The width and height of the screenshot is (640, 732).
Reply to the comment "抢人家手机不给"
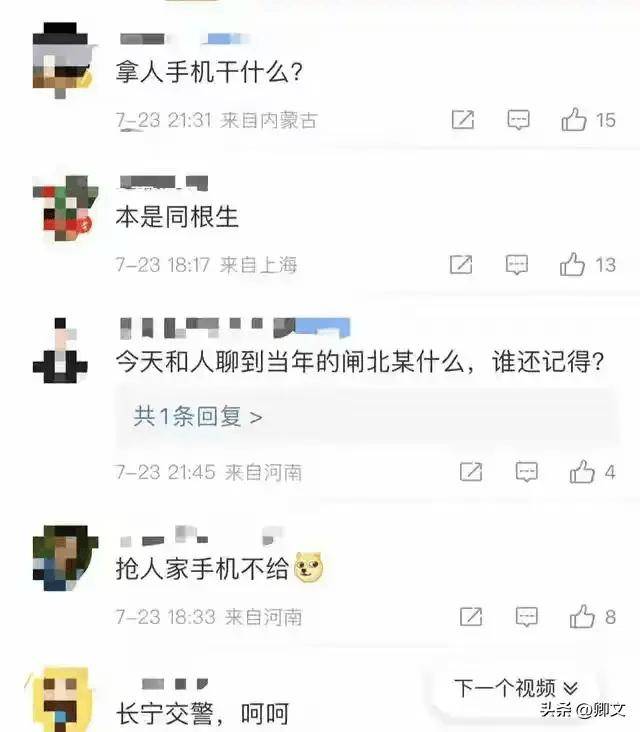tap(527, 617)
